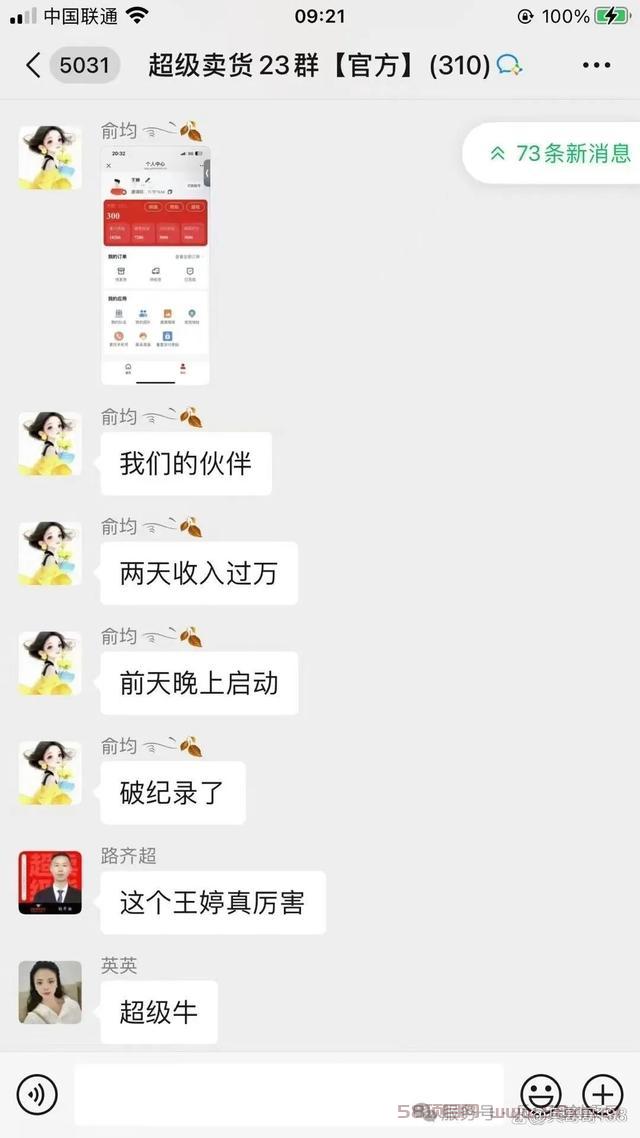The height and width of the screenshot is (1138, 640).
Task: Go back to the chat list
Action: click(33, 65)
